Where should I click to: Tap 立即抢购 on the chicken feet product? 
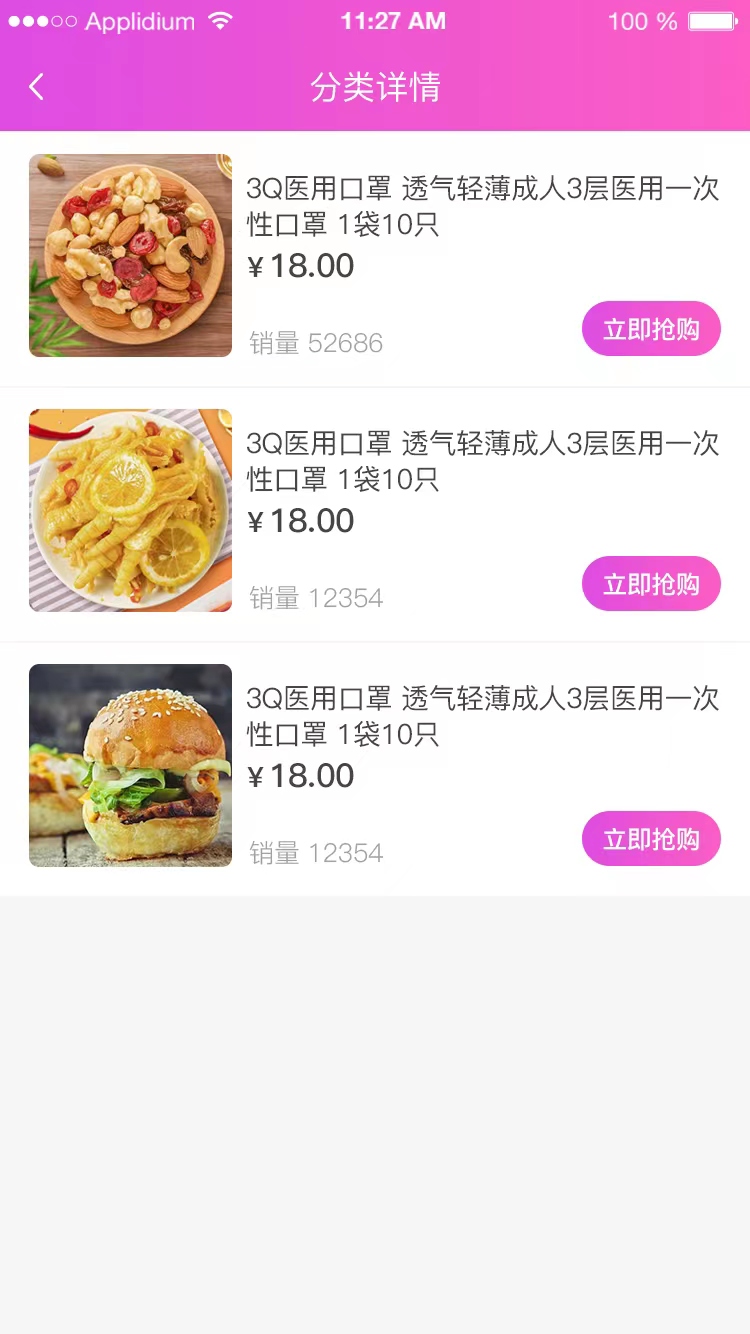coord(651,583)
